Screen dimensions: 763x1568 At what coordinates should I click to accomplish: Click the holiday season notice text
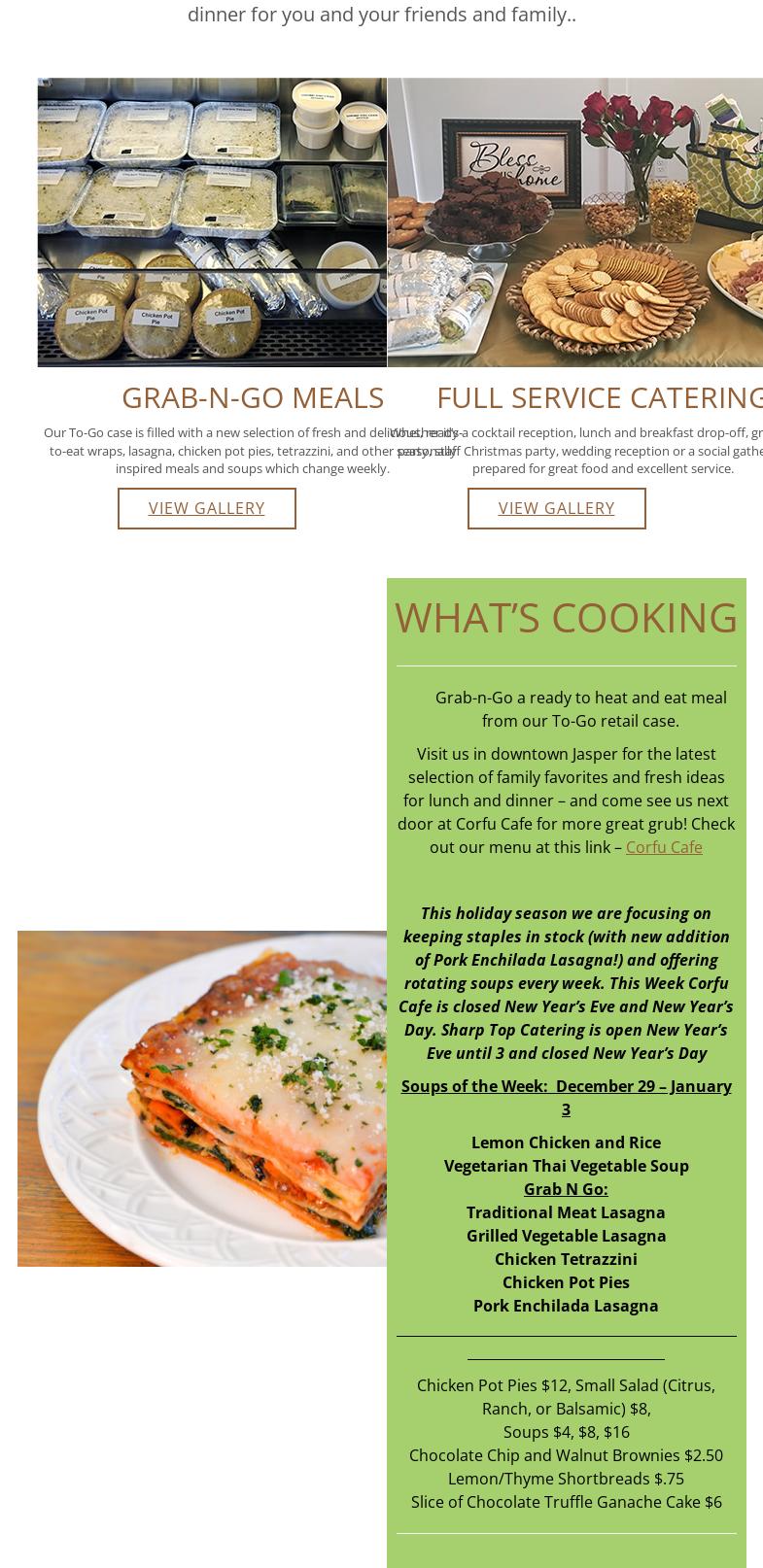(x=566, y=983)
